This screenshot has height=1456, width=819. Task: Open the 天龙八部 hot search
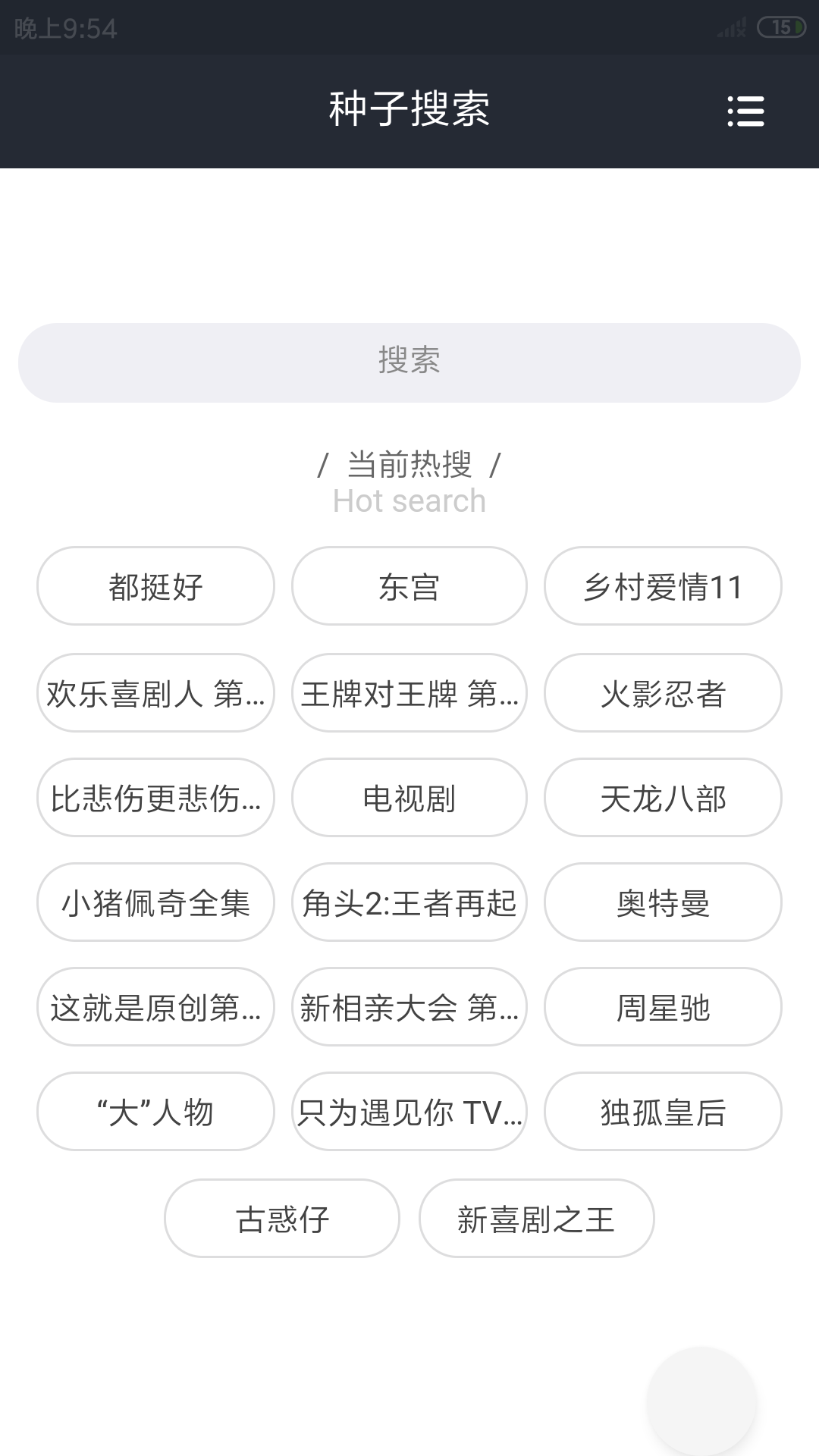pos(663,798)
